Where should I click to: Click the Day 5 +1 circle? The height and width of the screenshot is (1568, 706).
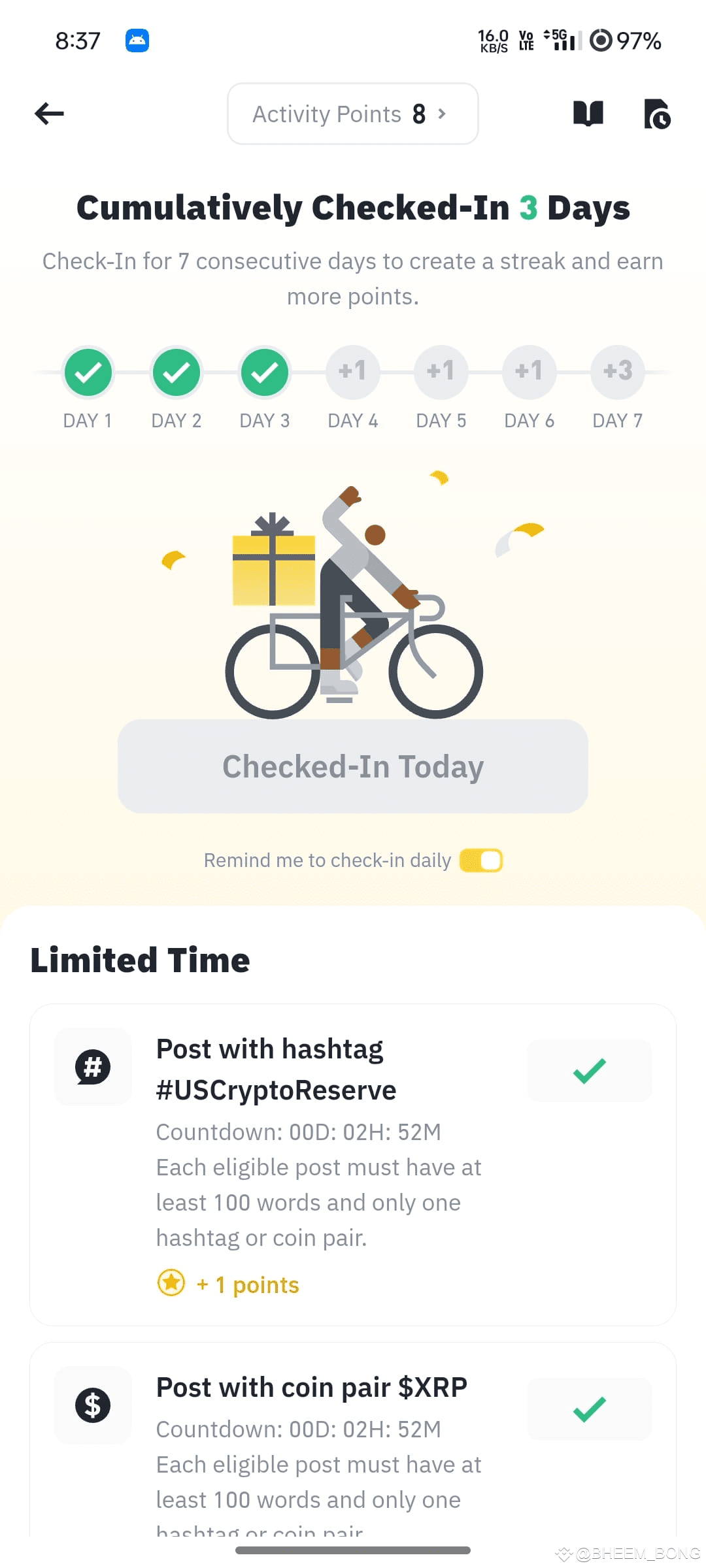pyautogui.click(x=441, y=372)
